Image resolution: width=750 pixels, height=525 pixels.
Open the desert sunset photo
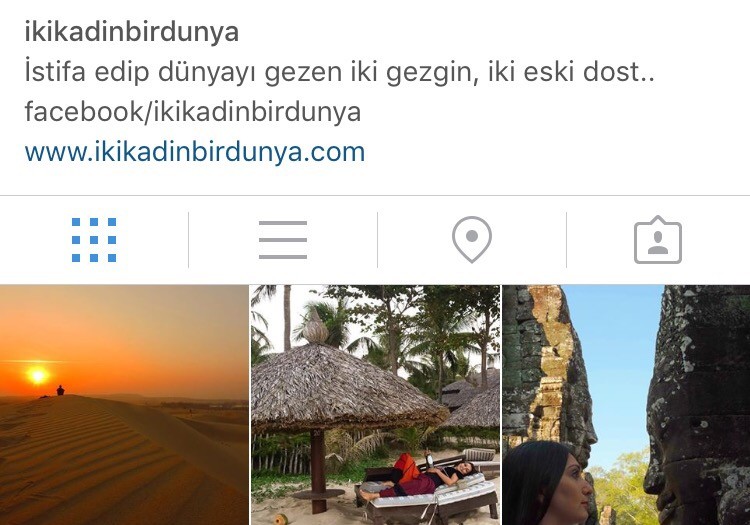pos(123,405)
